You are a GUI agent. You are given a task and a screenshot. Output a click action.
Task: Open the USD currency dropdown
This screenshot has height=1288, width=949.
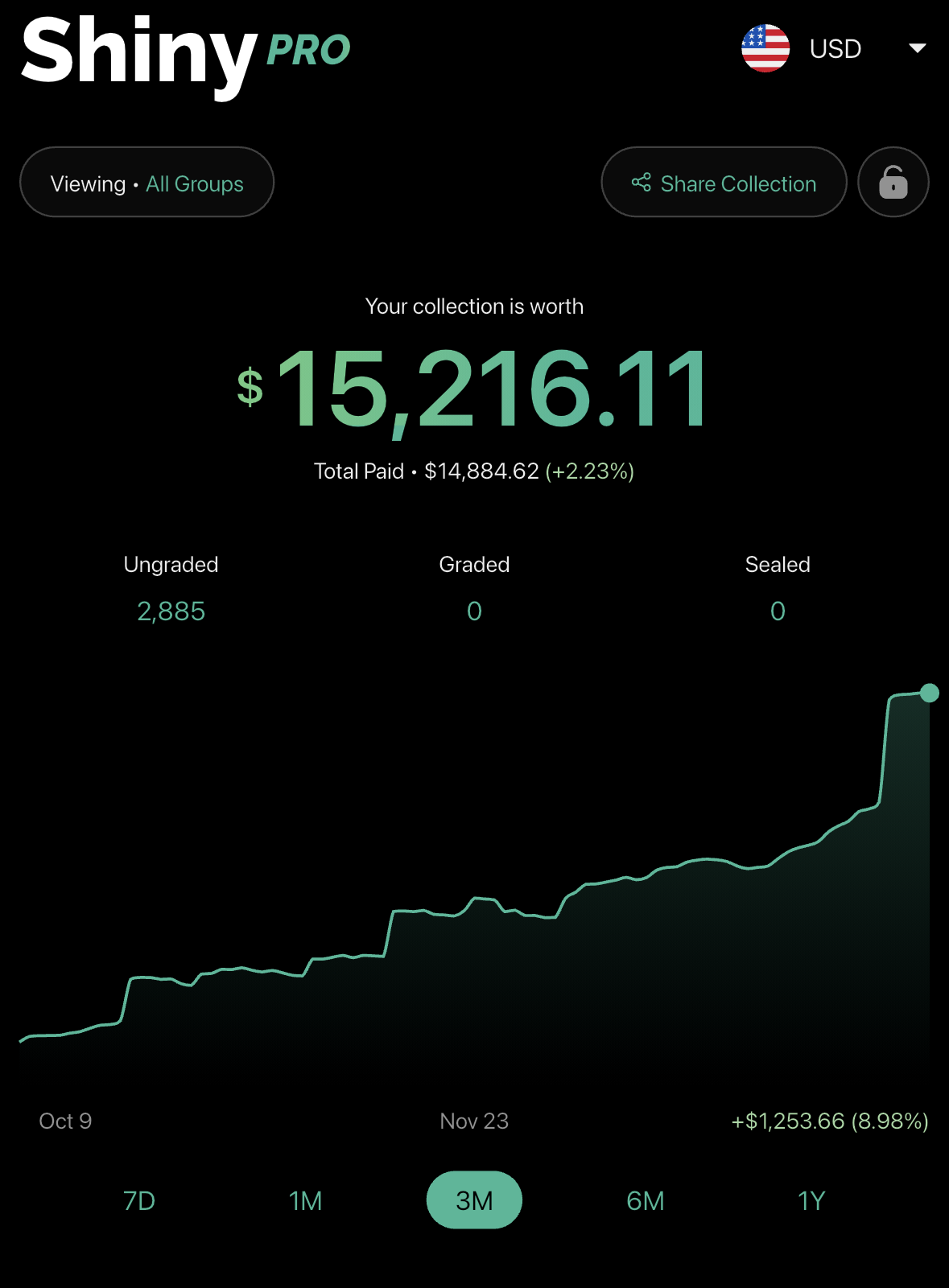click(x=834, y=49)
